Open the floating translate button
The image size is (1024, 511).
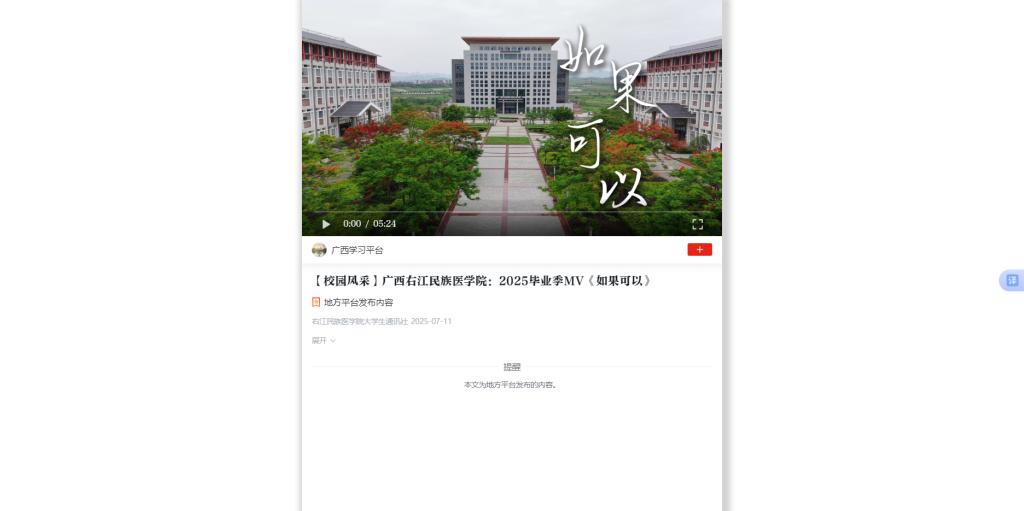coord(1011,281)
